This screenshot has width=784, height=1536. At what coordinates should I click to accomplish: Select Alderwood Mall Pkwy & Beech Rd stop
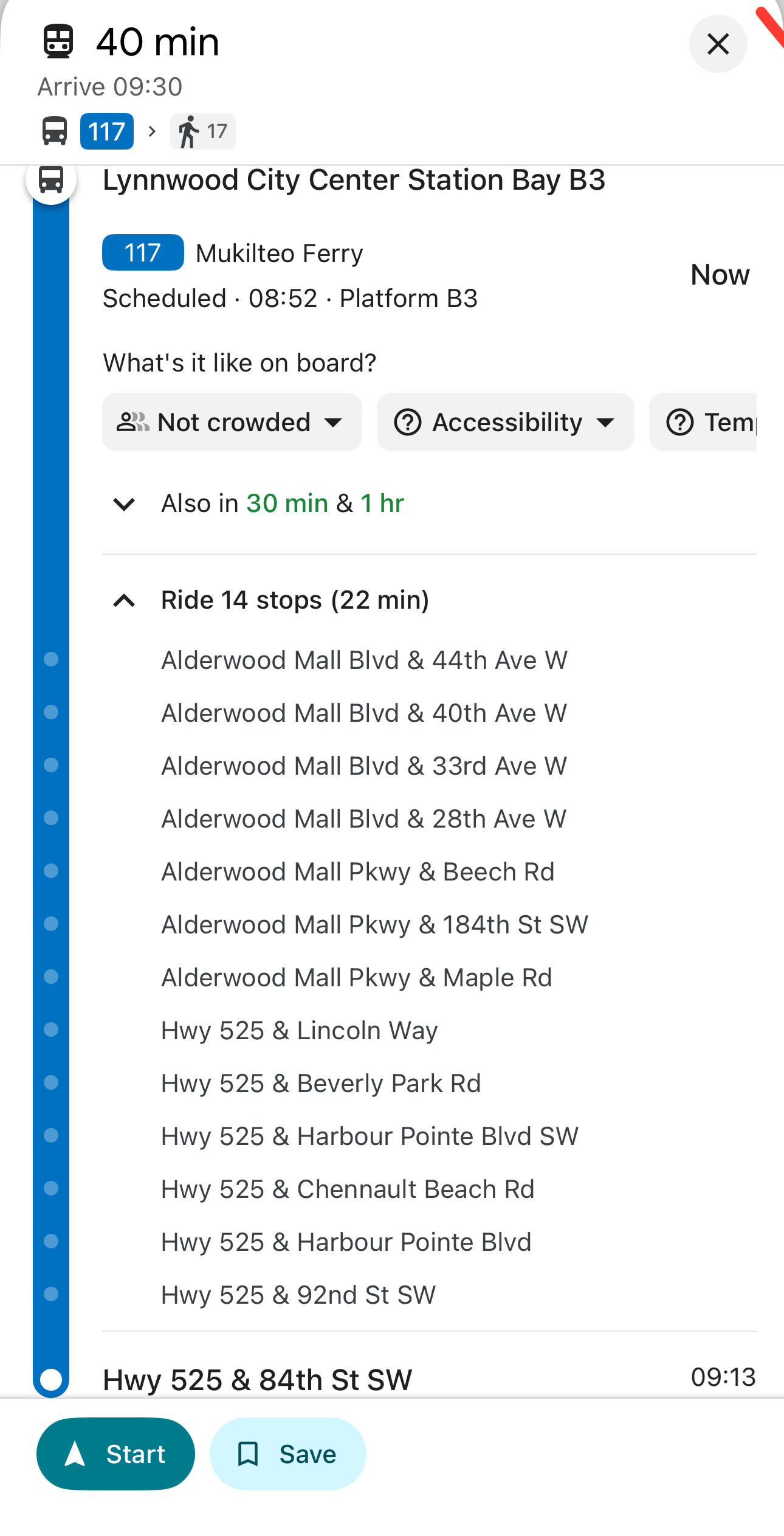click(358, 872)
